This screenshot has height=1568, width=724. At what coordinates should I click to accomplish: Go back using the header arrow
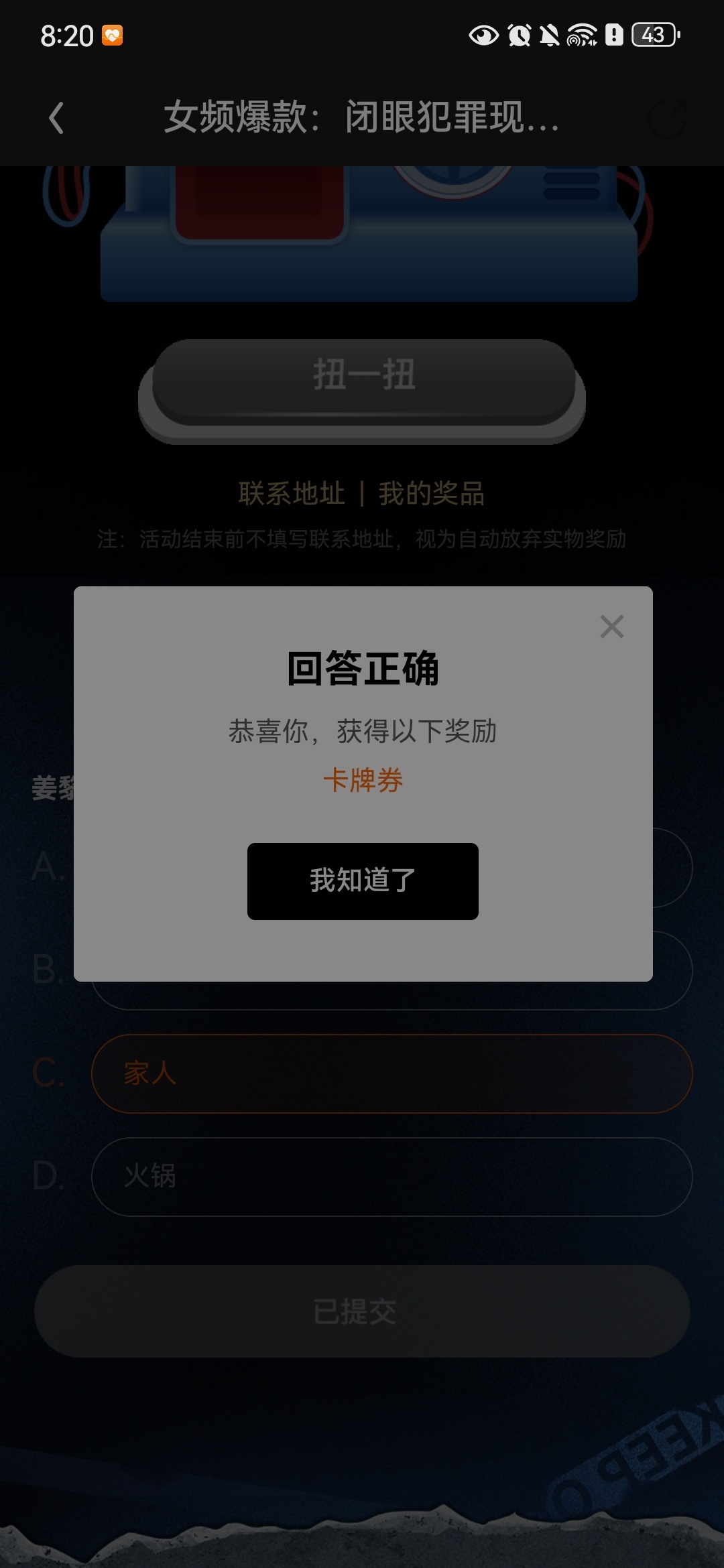57,119
